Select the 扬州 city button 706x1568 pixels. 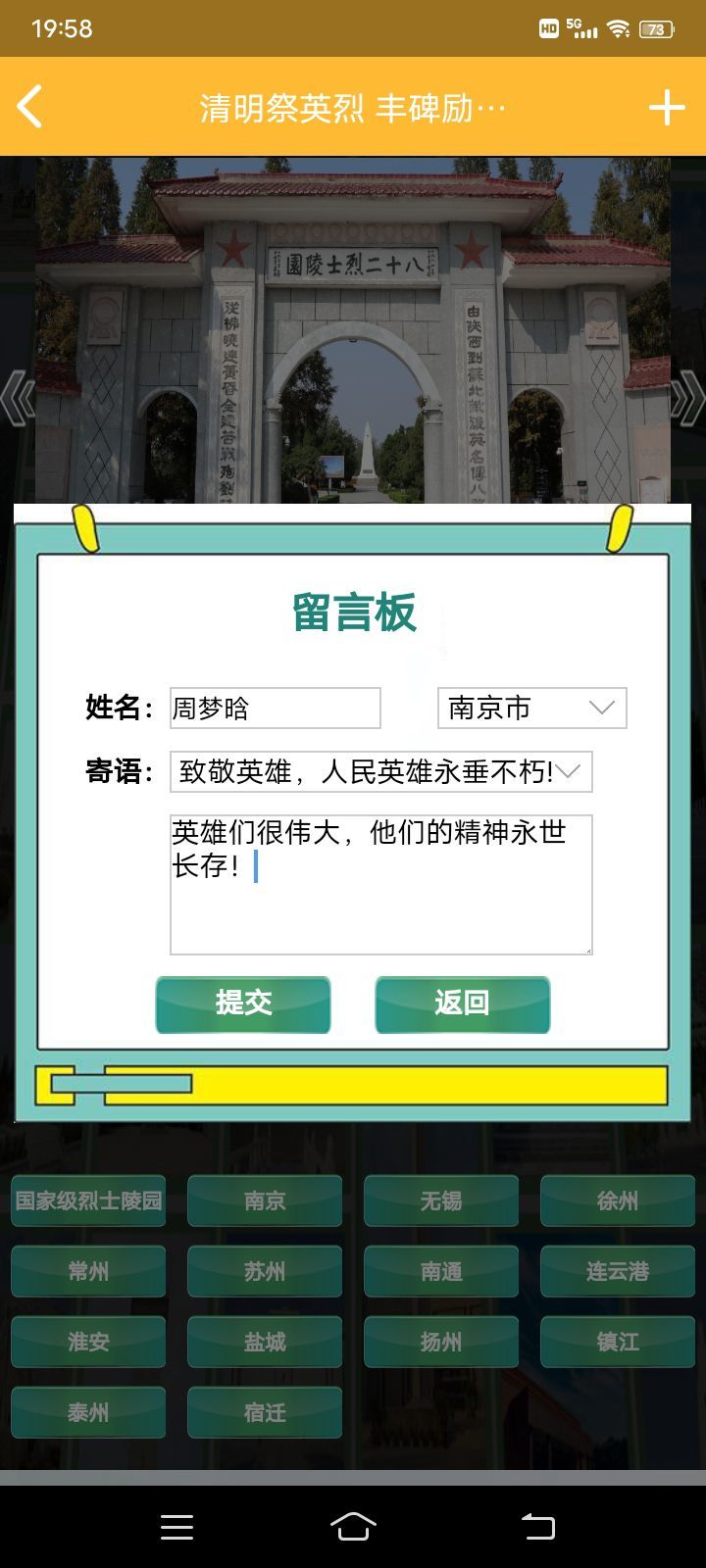tap(441, 1342)
